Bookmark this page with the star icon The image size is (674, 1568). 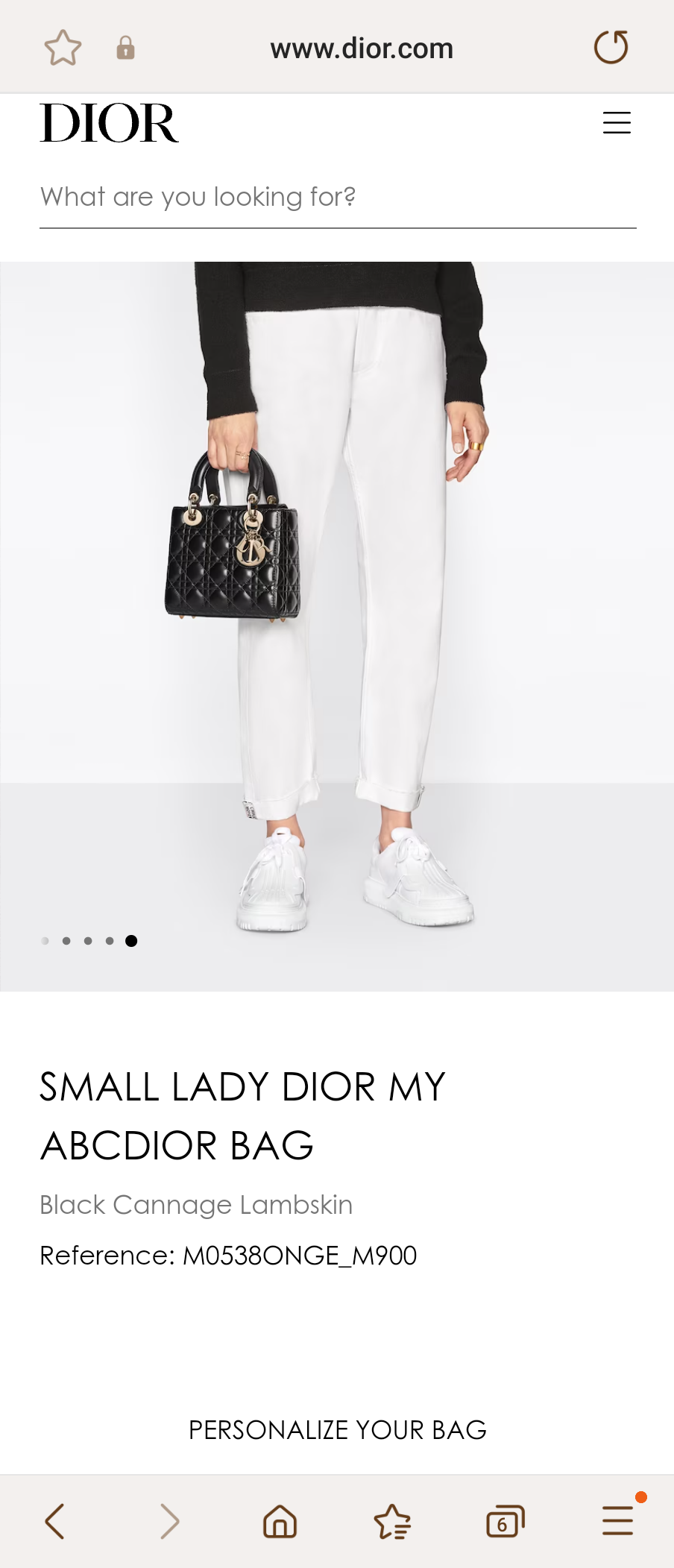coord(63,47)
